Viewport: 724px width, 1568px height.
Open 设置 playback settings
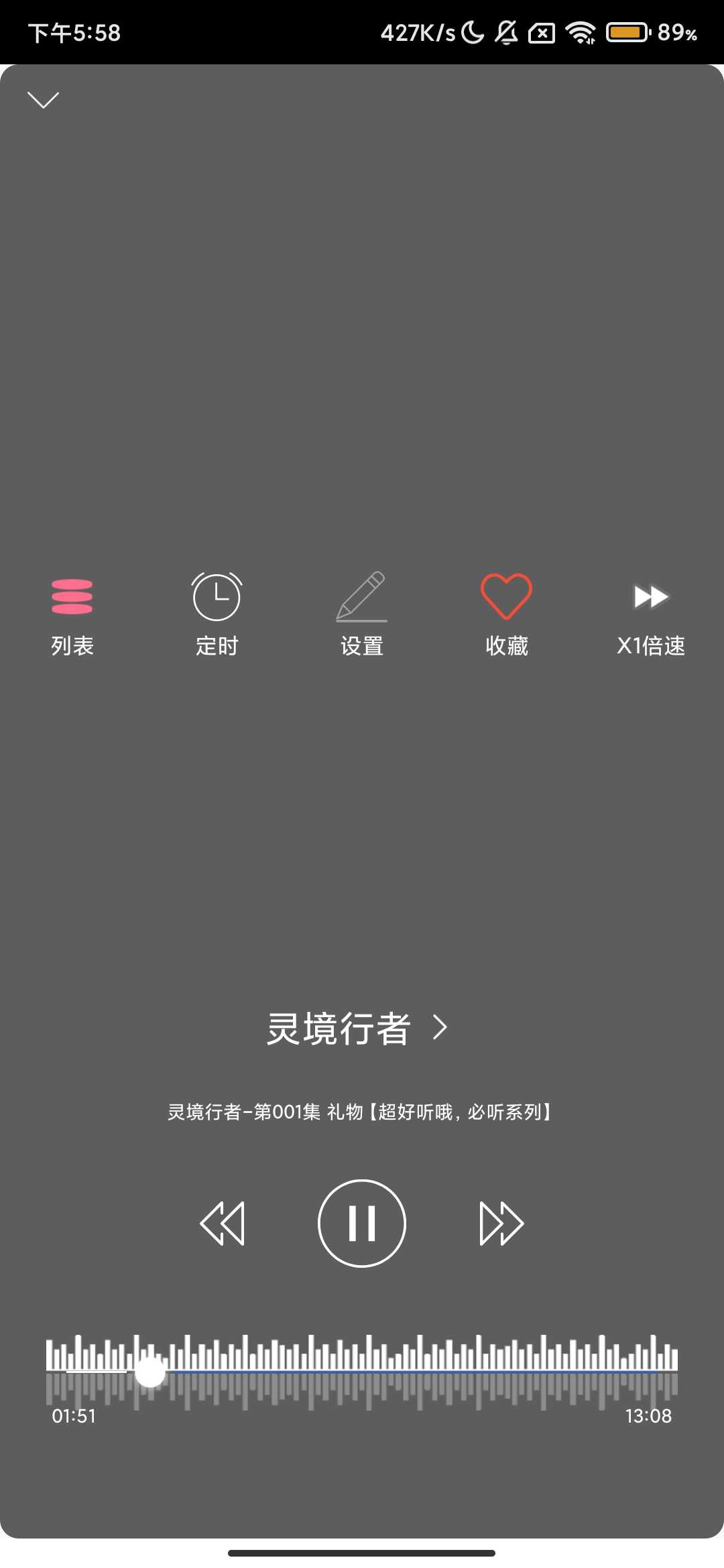tap(361, 613)
